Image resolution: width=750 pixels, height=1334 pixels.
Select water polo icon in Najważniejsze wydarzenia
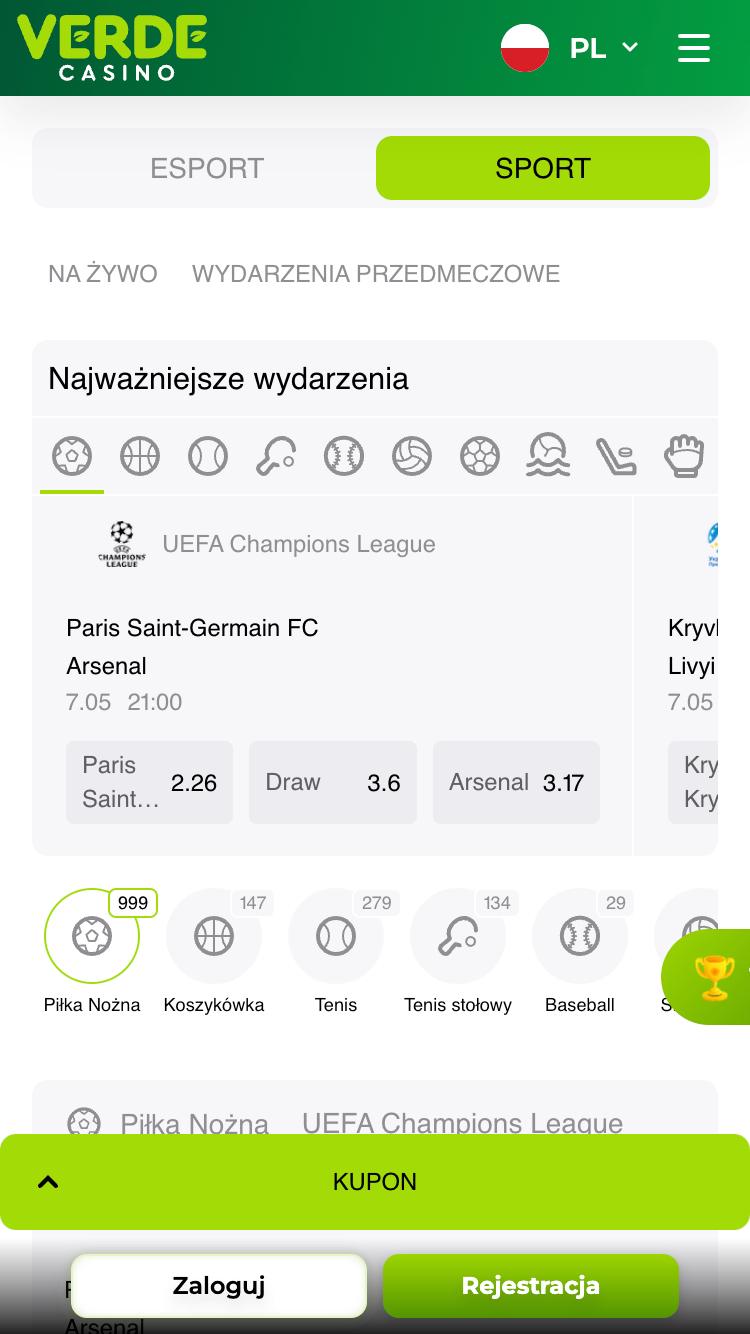click(548, 457)
